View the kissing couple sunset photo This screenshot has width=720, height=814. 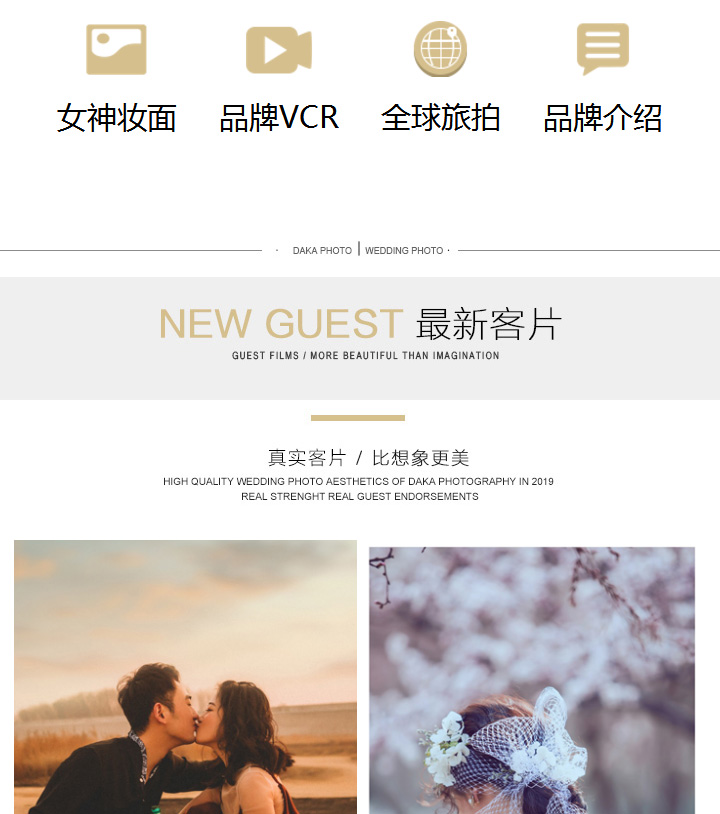[185, 677]
